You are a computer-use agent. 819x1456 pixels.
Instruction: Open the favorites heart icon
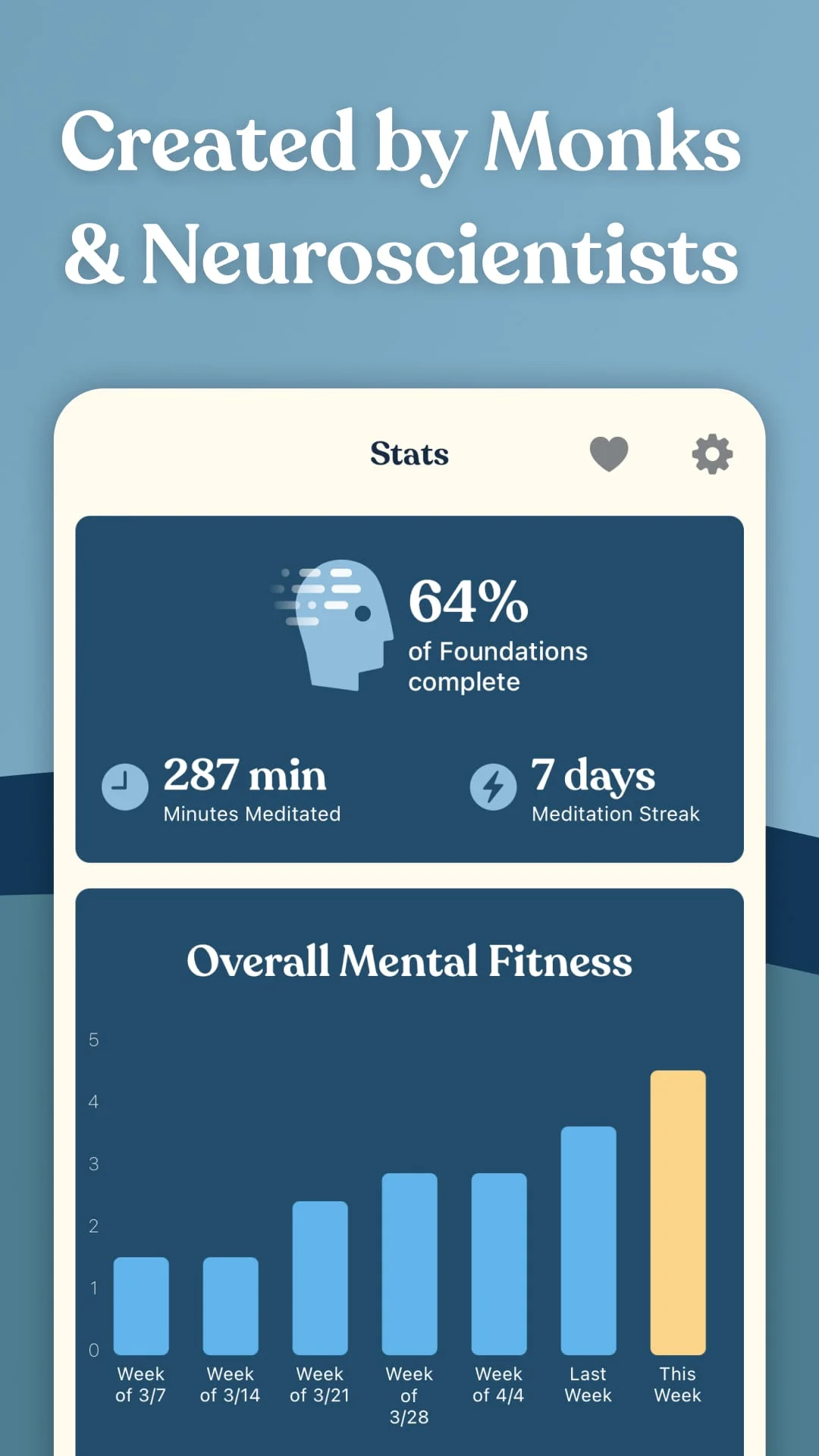[610, 453]
